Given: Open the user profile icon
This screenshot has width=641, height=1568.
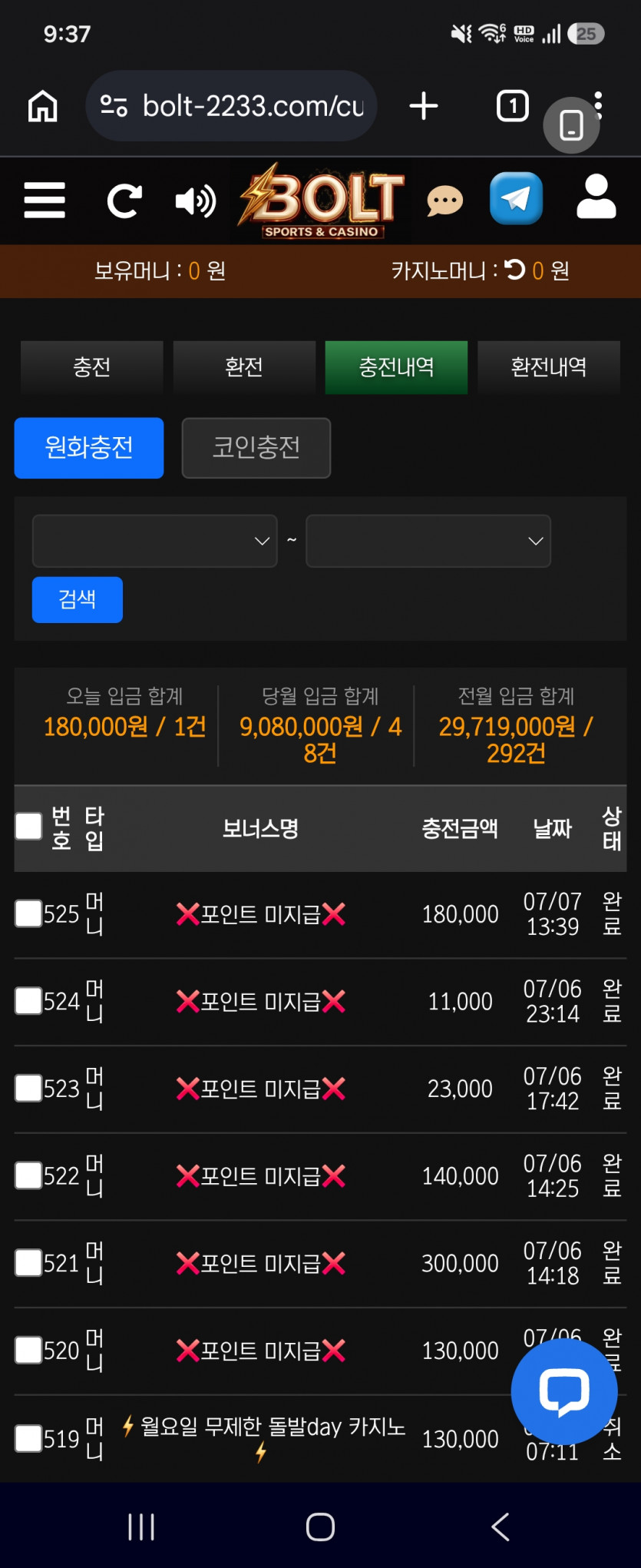Looking at the screenshot, I should 596,197.
